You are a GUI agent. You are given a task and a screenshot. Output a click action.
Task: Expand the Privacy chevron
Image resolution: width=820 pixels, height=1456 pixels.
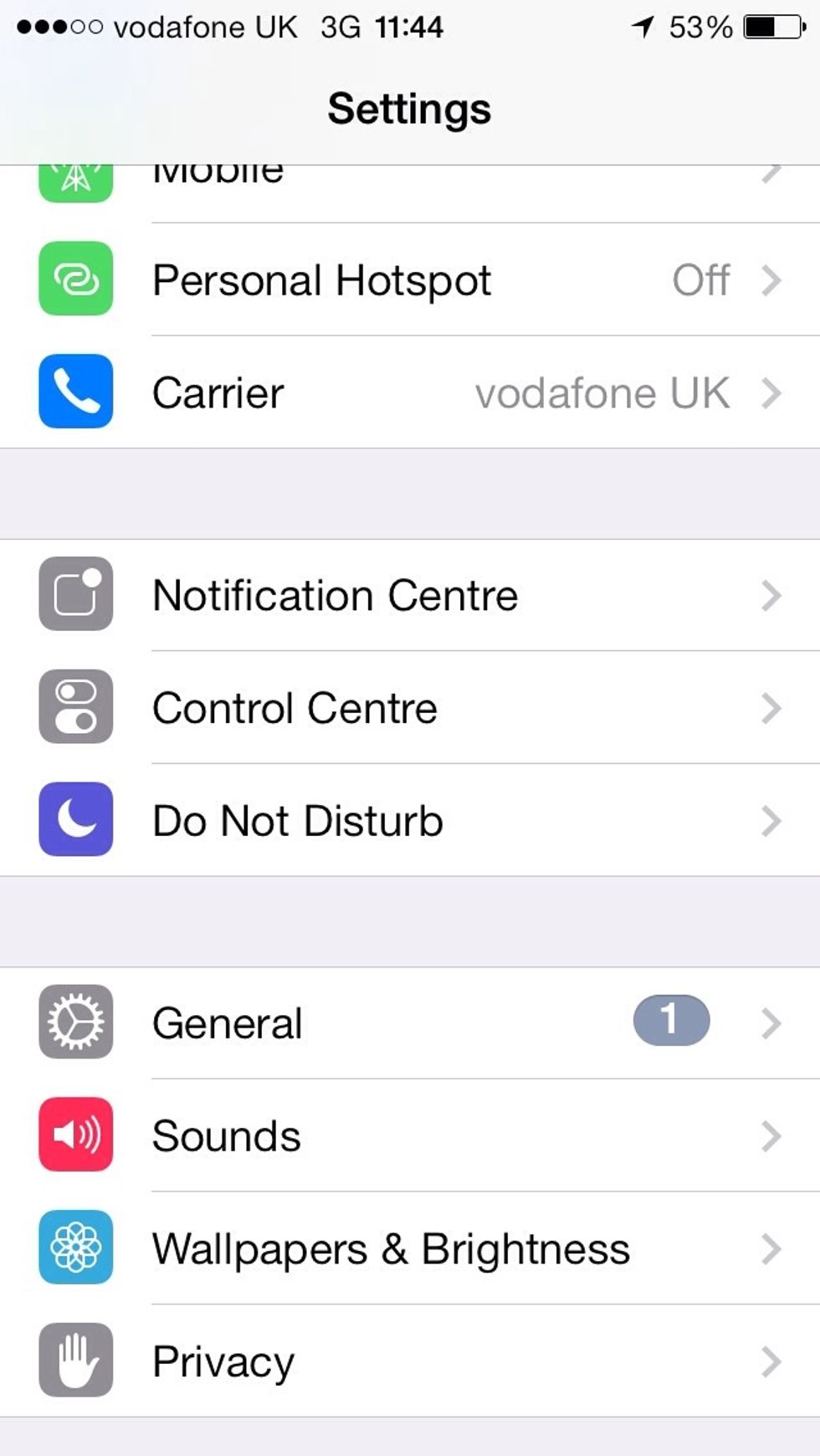click(x=771, y=1361)
